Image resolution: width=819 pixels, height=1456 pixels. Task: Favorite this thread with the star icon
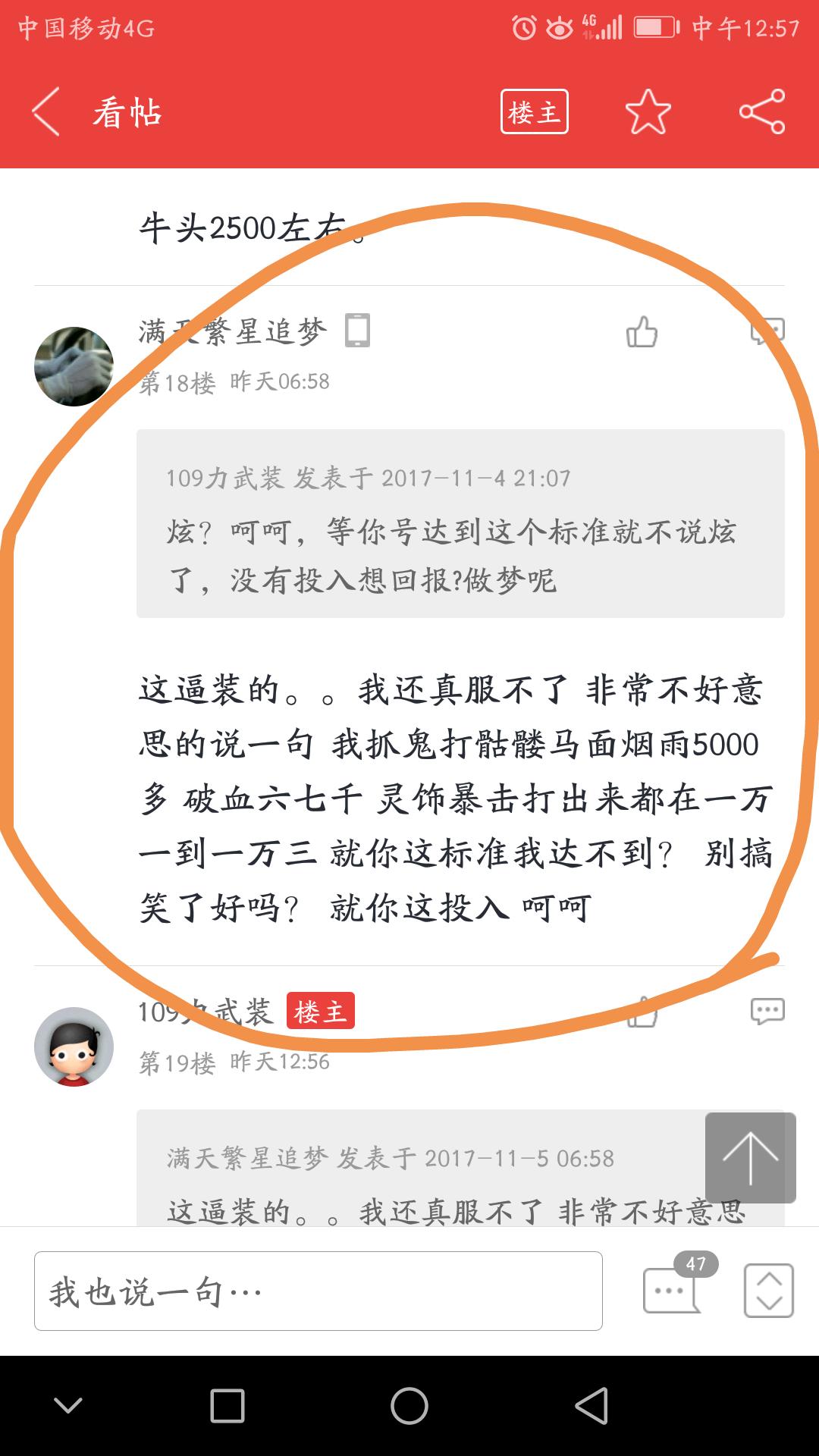pos(648,112)
